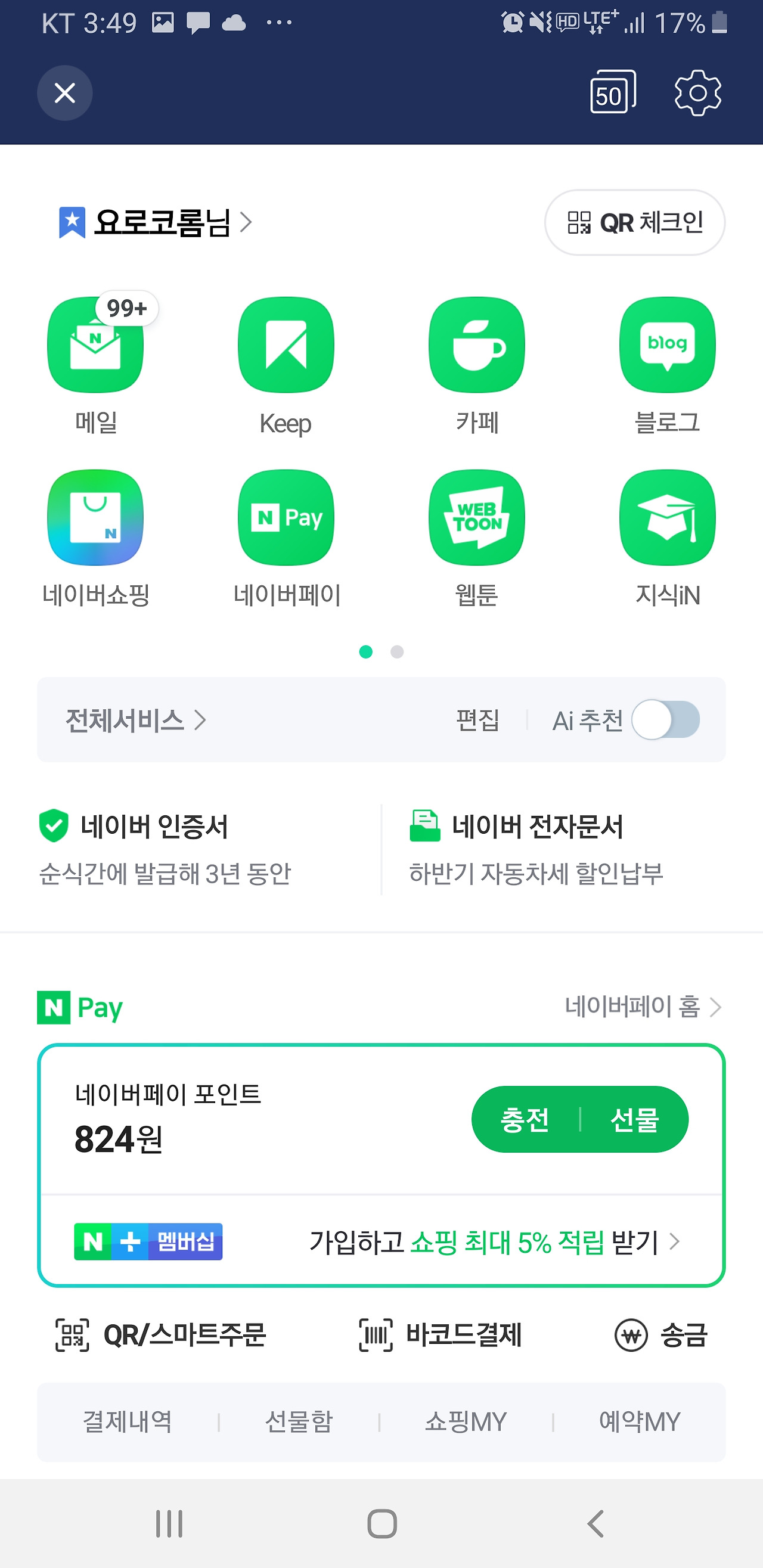Screen dimensions: 763x1568
Task: Open the Naver Blog icon
Action: click(668, 346)
